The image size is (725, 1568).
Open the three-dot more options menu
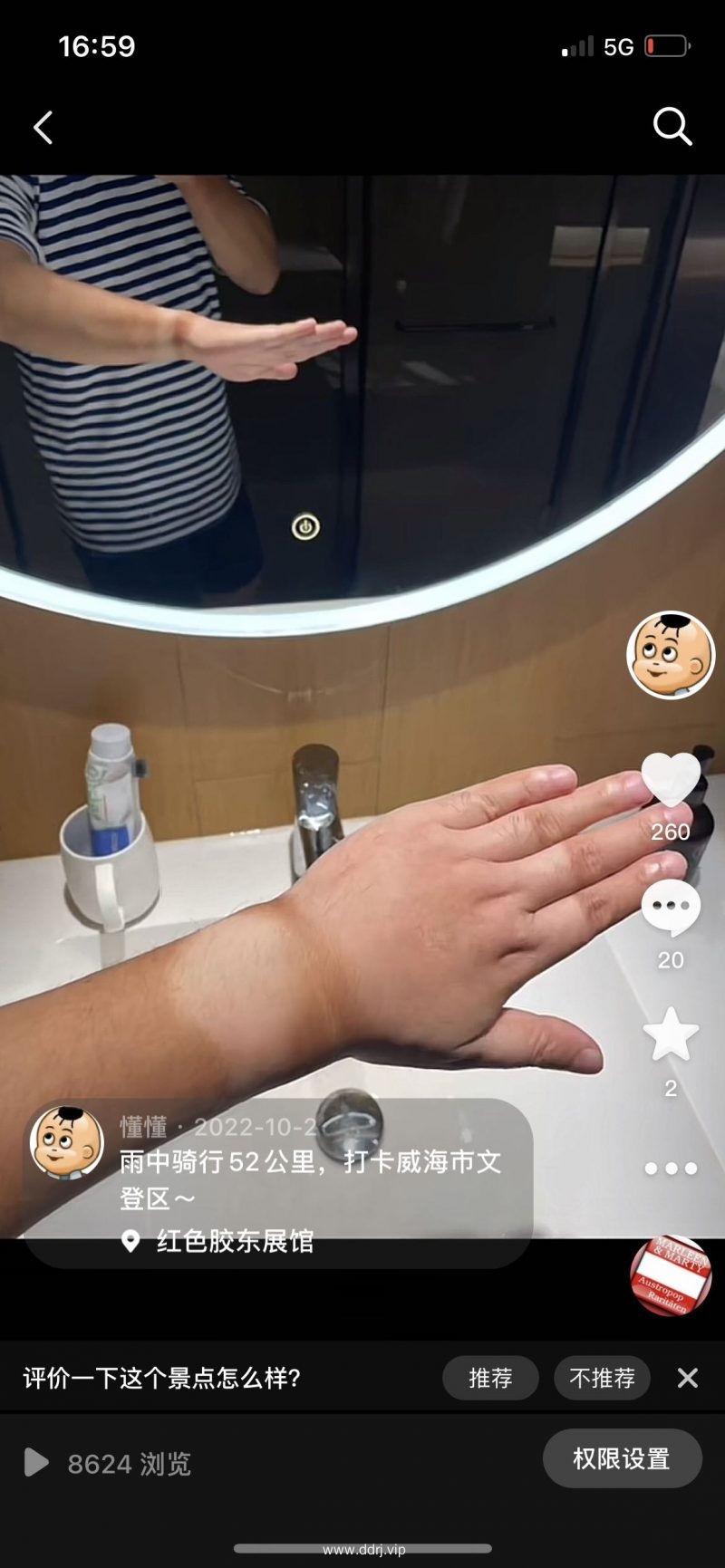click(671, 1169)
